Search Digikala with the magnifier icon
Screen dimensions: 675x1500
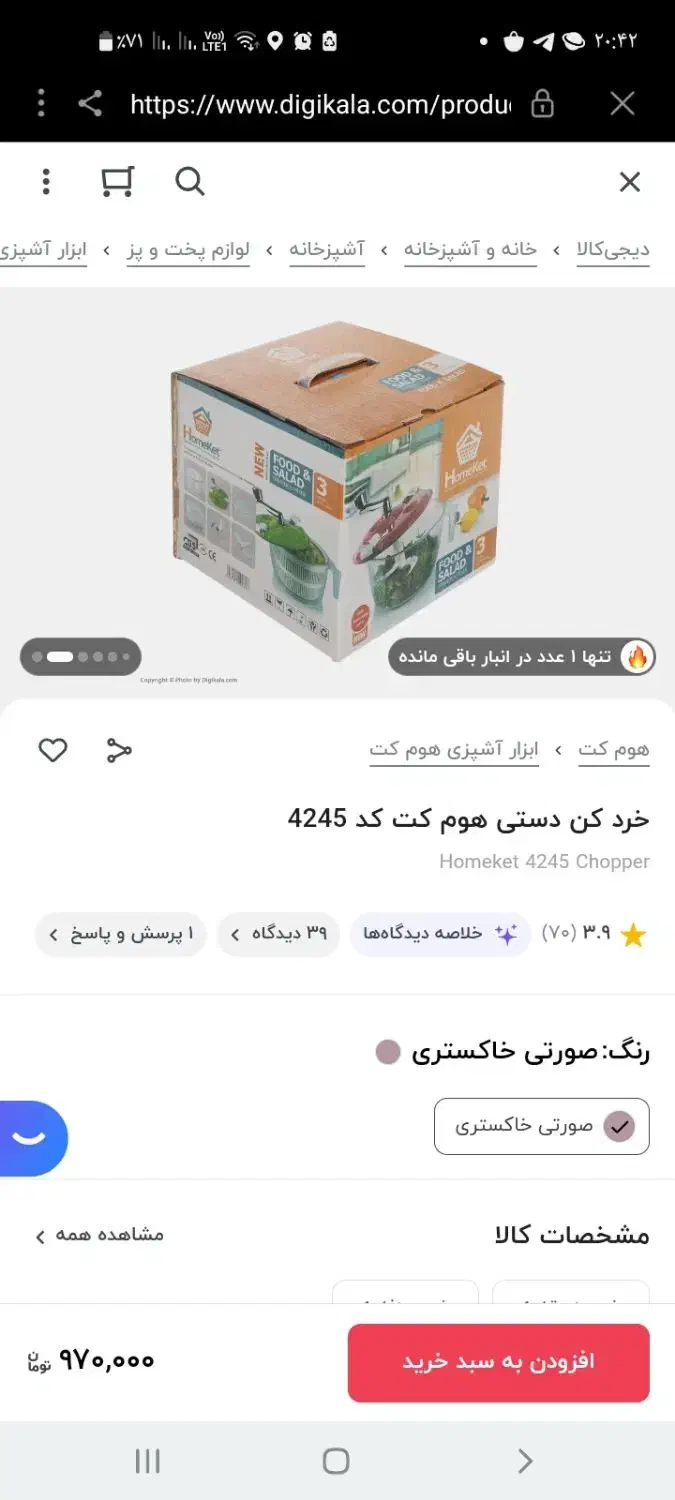click(189, 182)
